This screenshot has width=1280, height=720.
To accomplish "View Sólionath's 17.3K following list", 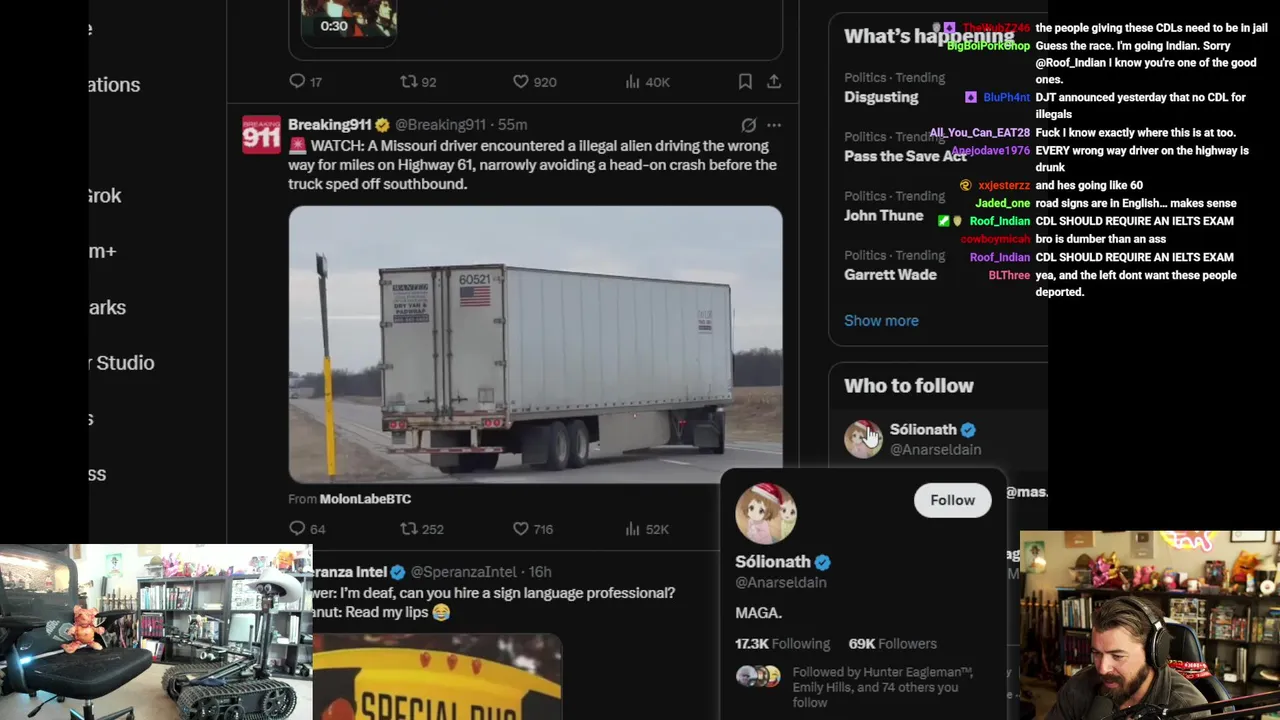I will pyautogui.click(x=782, y=644).
